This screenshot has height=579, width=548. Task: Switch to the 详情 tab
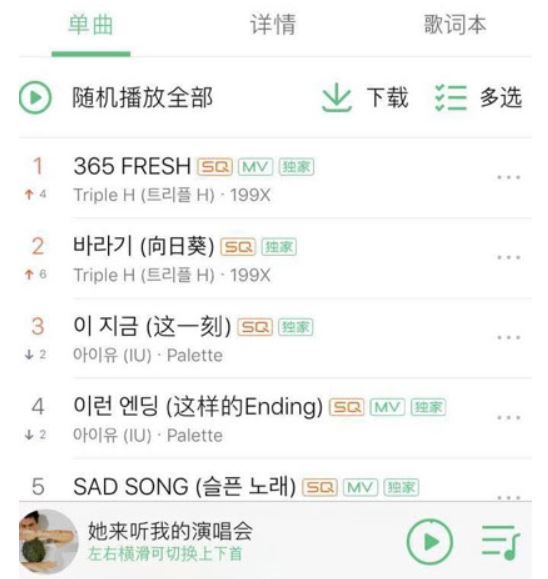point(273,25)
